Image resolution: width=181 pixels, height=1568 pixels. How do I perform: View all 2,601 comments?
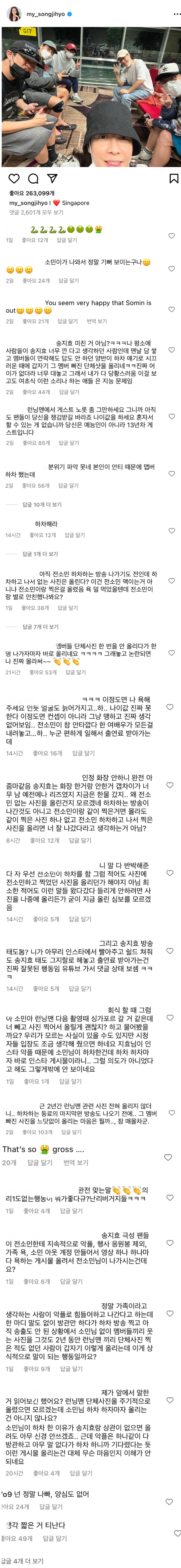(x=36, y=212)
